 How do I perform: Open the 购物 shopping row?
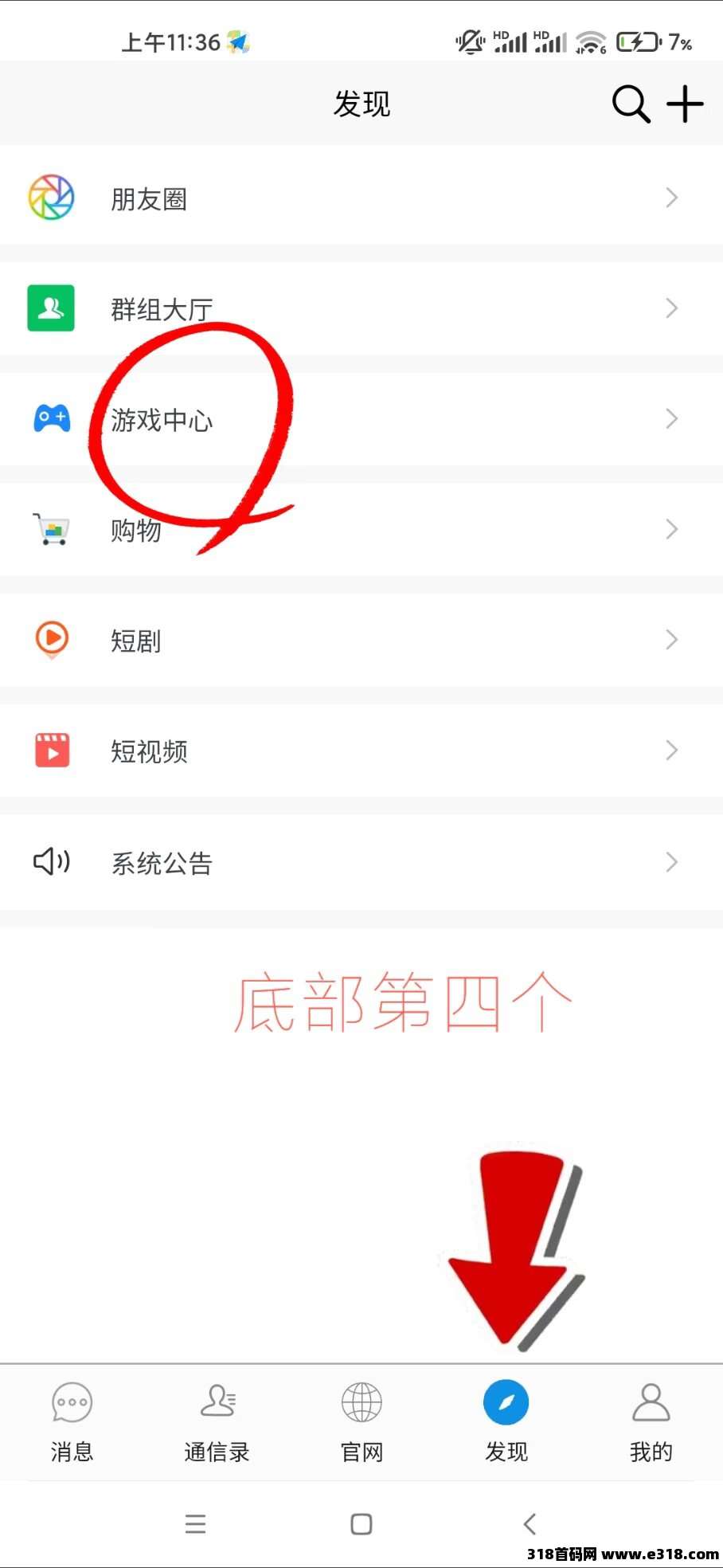[x=361, y=529]
